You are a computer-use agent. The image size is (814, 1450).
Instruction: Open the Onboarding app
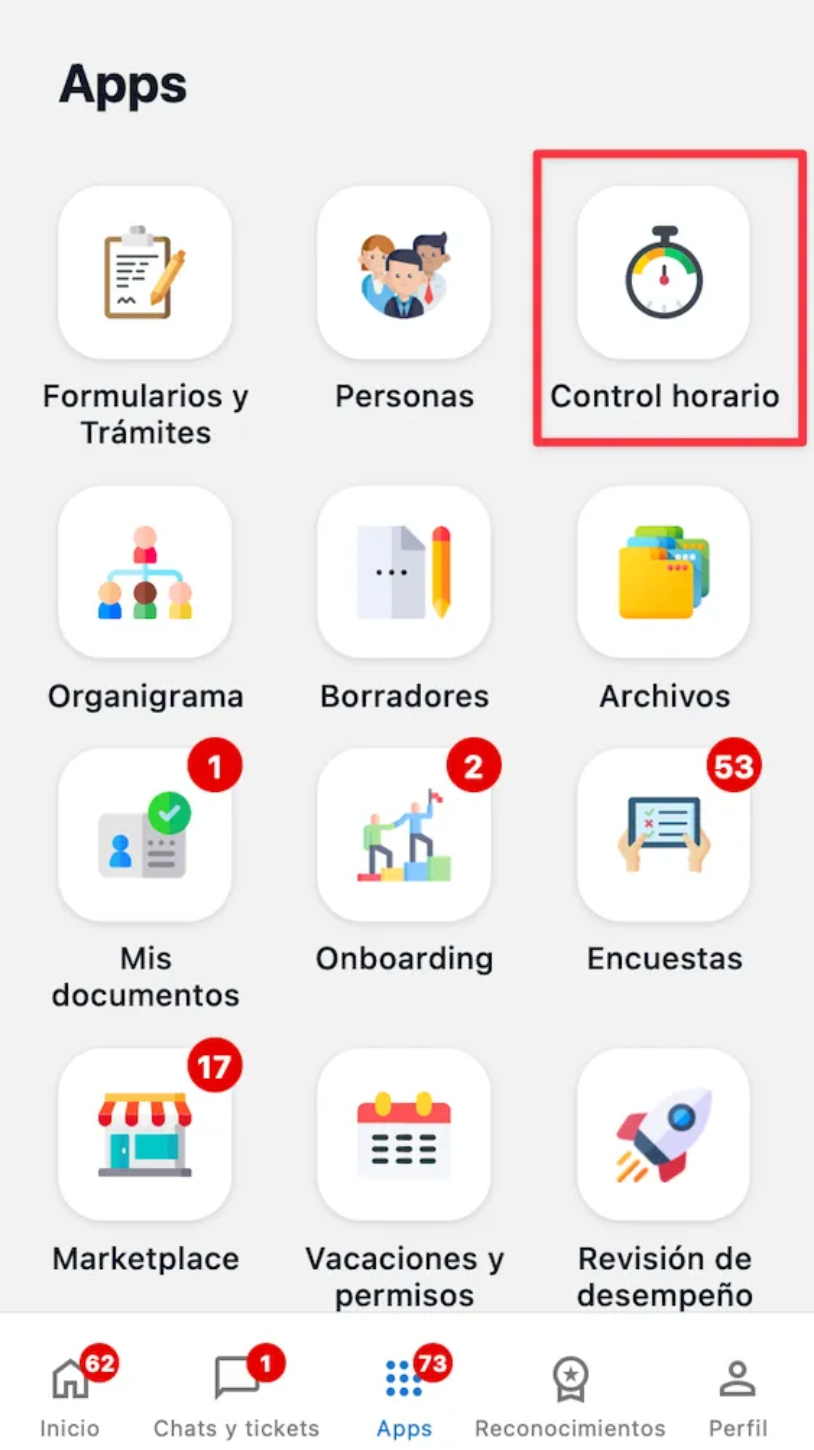click(x=404, y=834)
